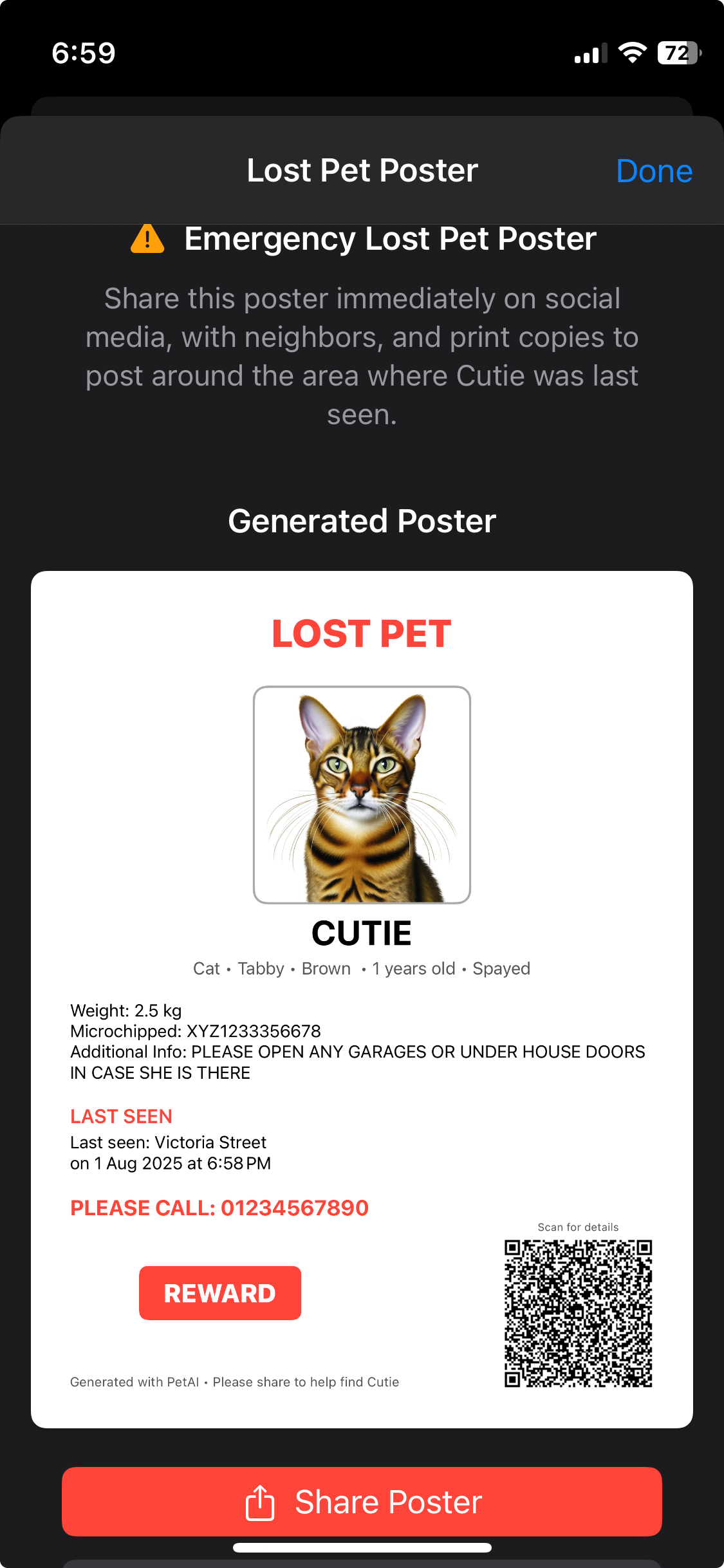This screenshot has height=1568, width=724.
Task: Tap the REWARD badge on the poster
Action: [219, 1293]
